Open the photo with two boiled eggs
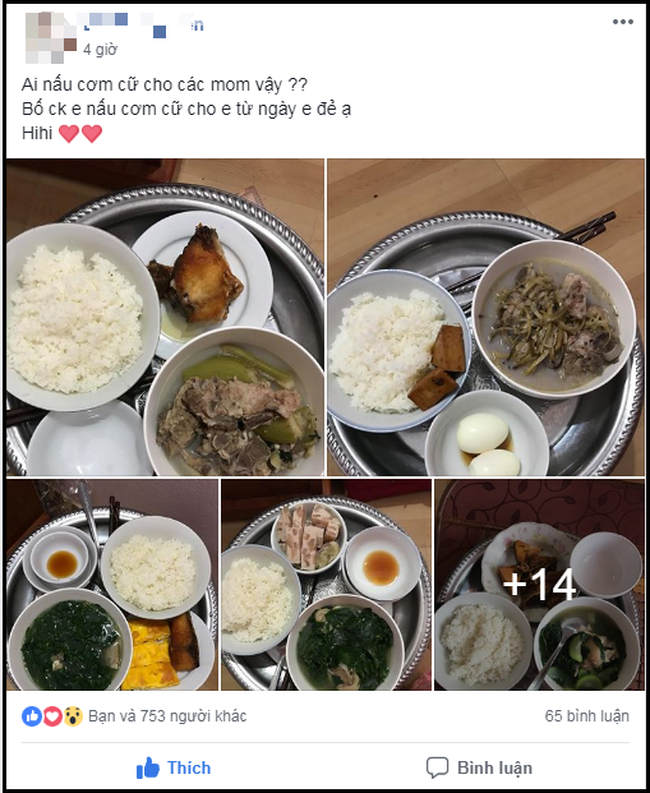The image size is (650, 793). pos(485,317)
